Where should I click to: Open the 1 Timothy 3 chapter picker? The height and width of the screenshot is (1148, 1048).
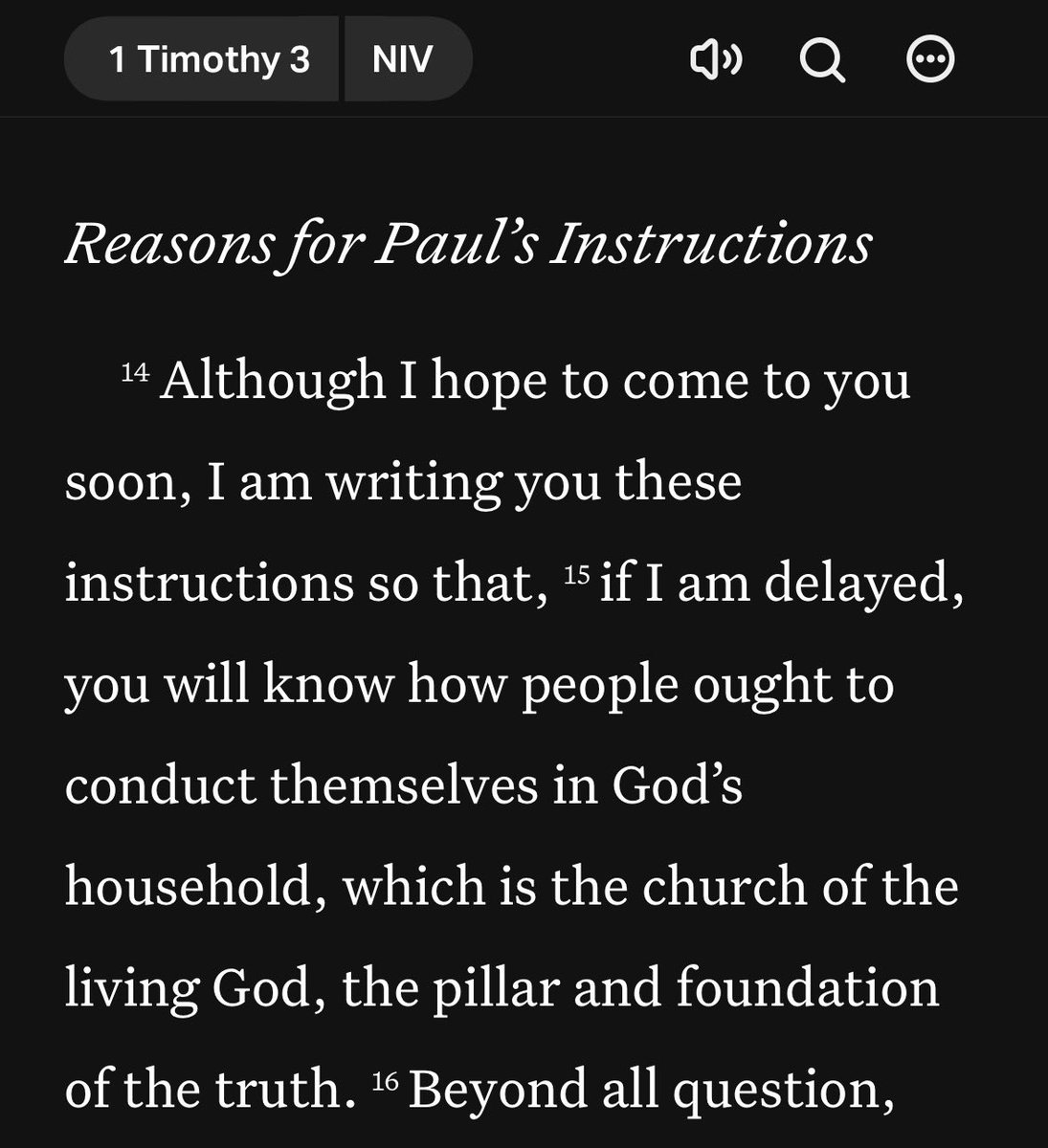(209, 60)
